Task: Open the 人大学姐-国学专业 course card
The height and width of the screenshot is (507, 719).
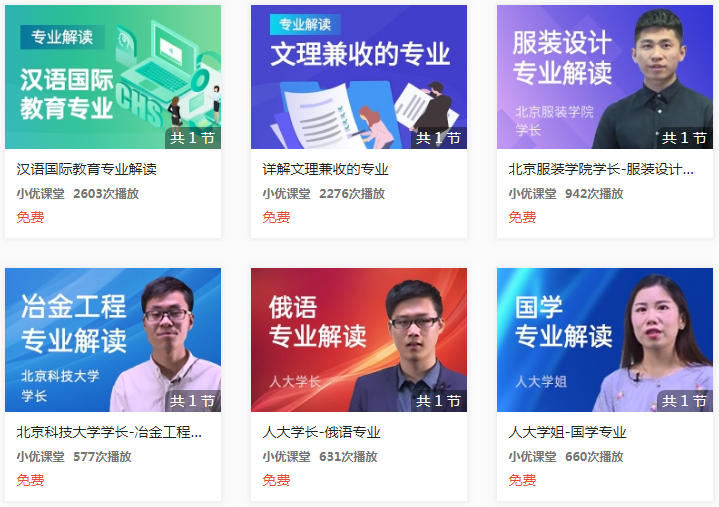Action: (604, 340)
